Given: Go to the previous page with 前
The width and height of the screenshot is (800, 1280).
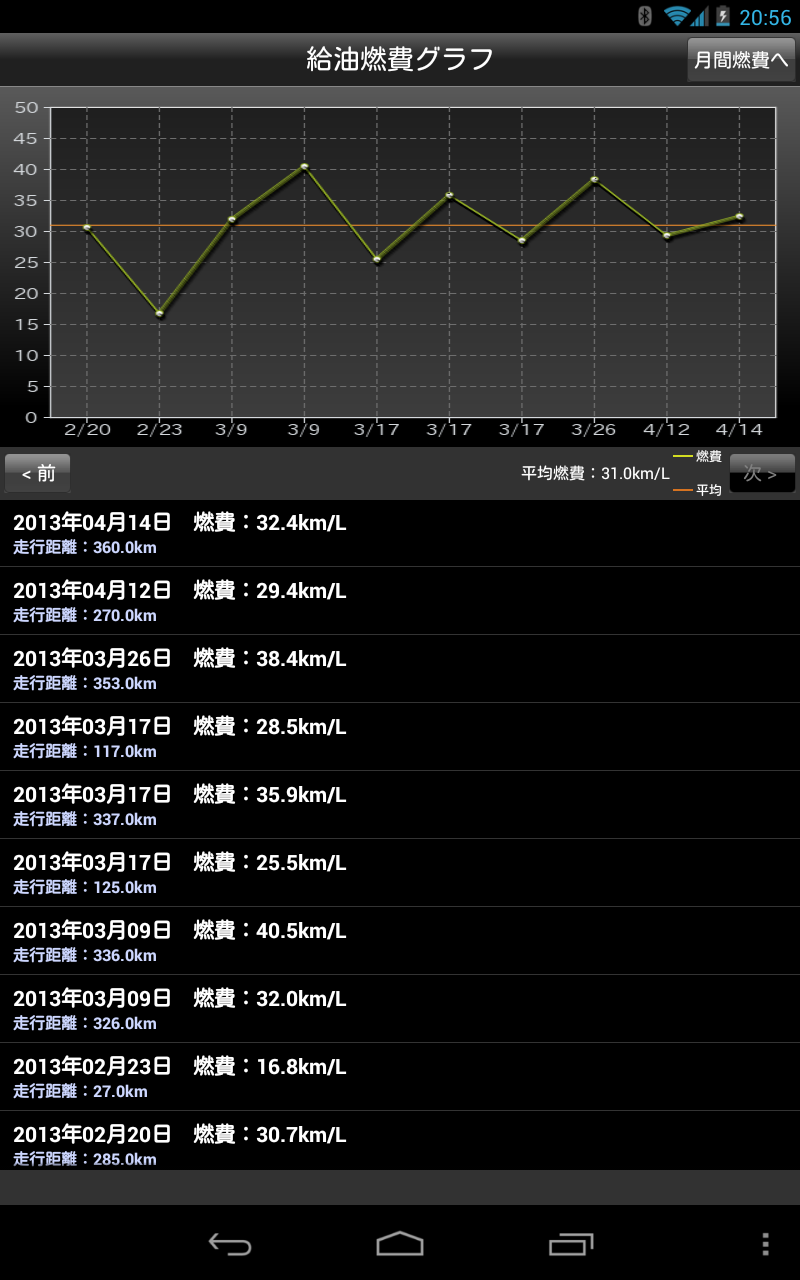Looking at the screenshot, I should (38, 474).
